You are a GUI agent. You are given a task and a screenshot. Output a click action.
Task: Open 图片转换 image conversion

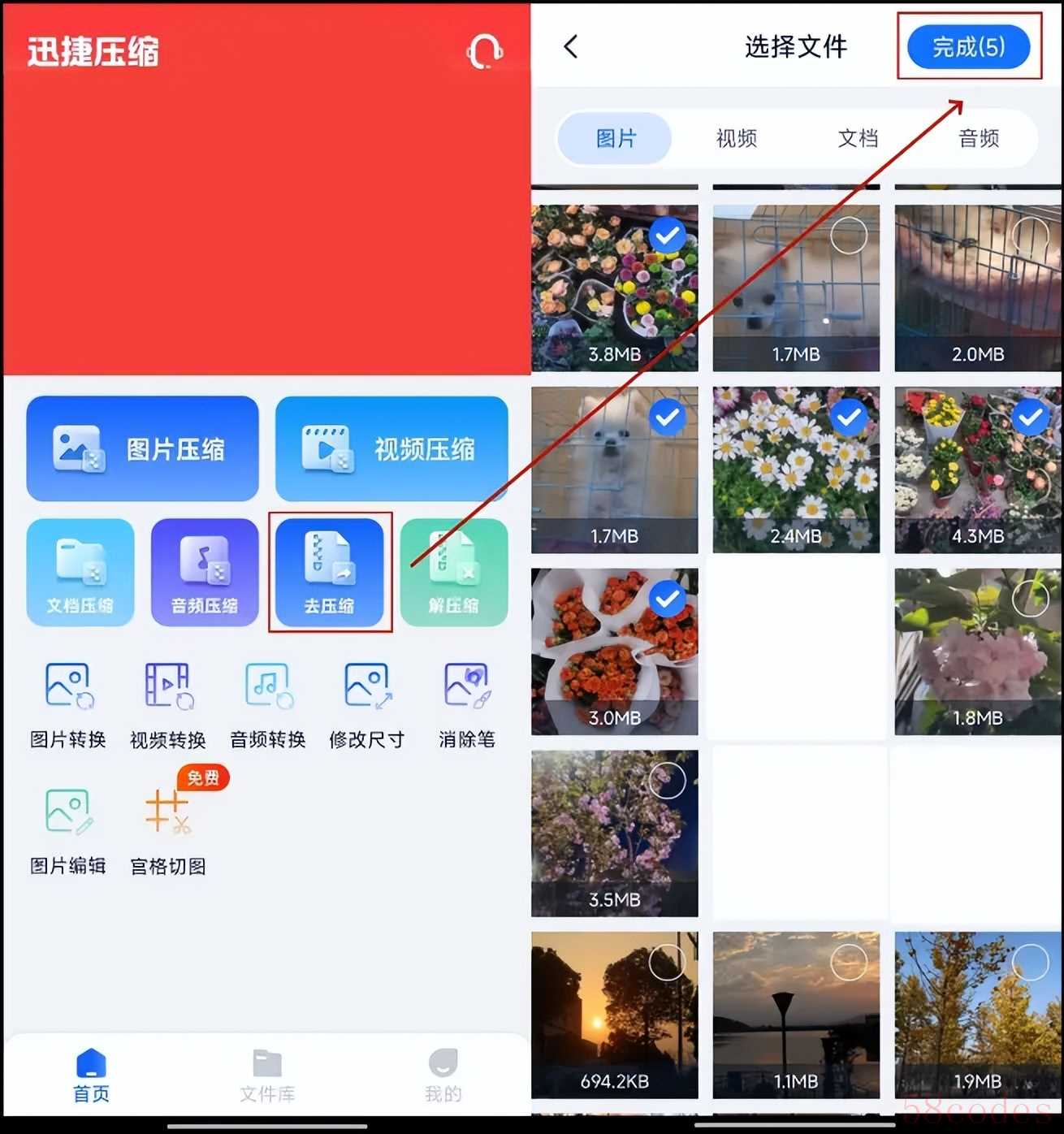click(x=68, y=703)
